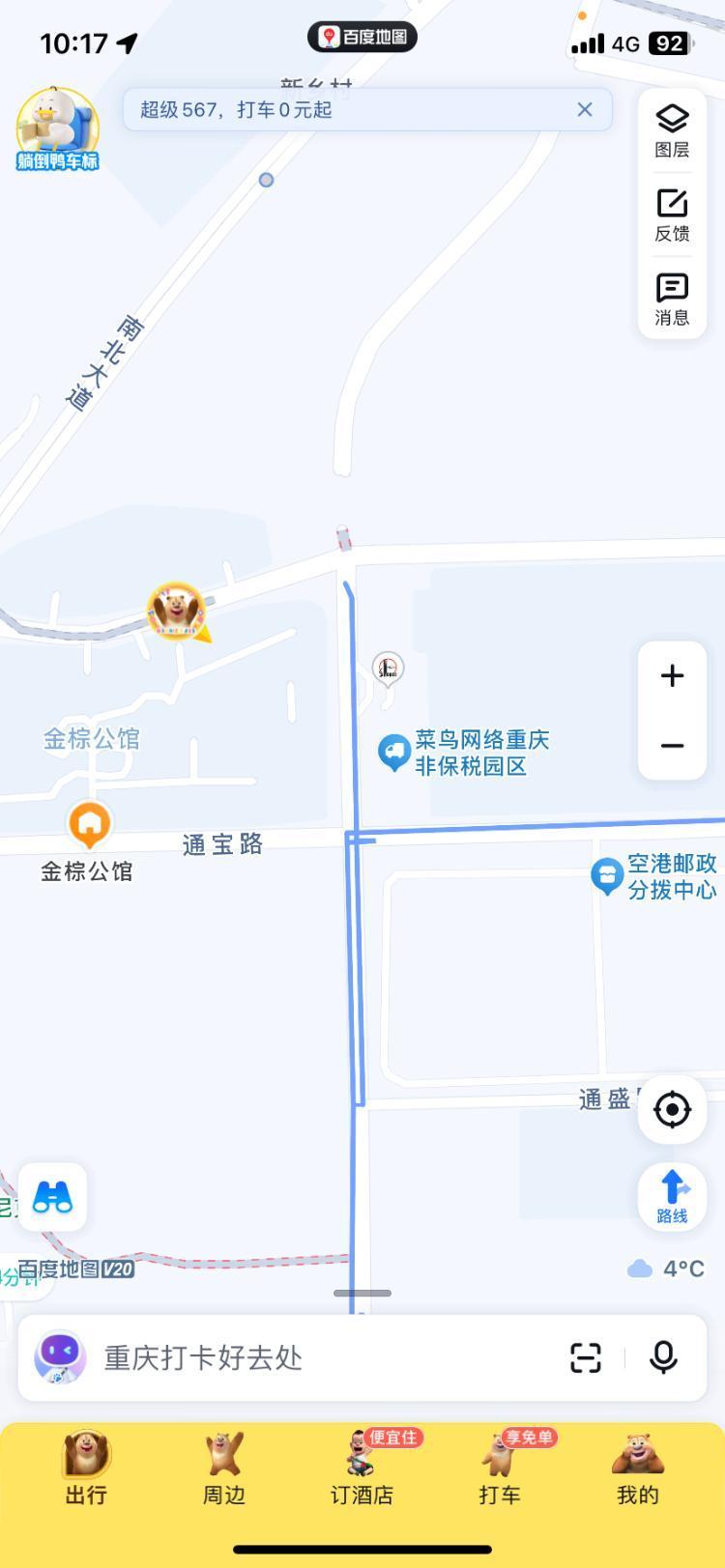Open the 超级567 打车0元起 promotion
This screenshot has width=725, height=1568.
click(236, 109)
